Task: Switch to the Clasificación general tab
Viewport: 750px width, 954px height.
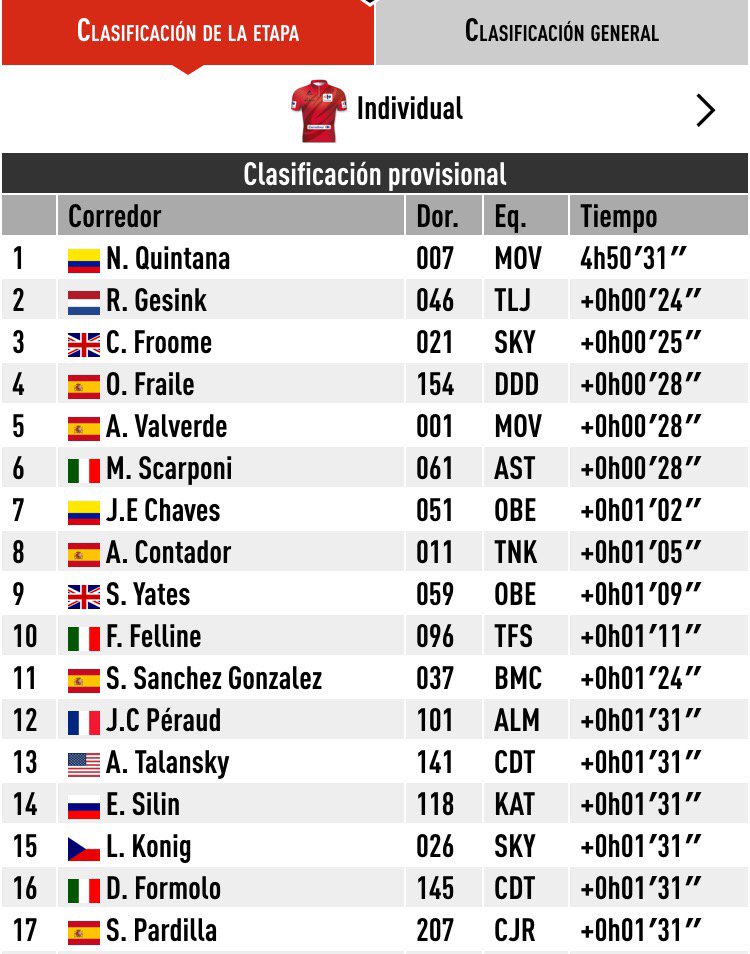Action: 562,31
